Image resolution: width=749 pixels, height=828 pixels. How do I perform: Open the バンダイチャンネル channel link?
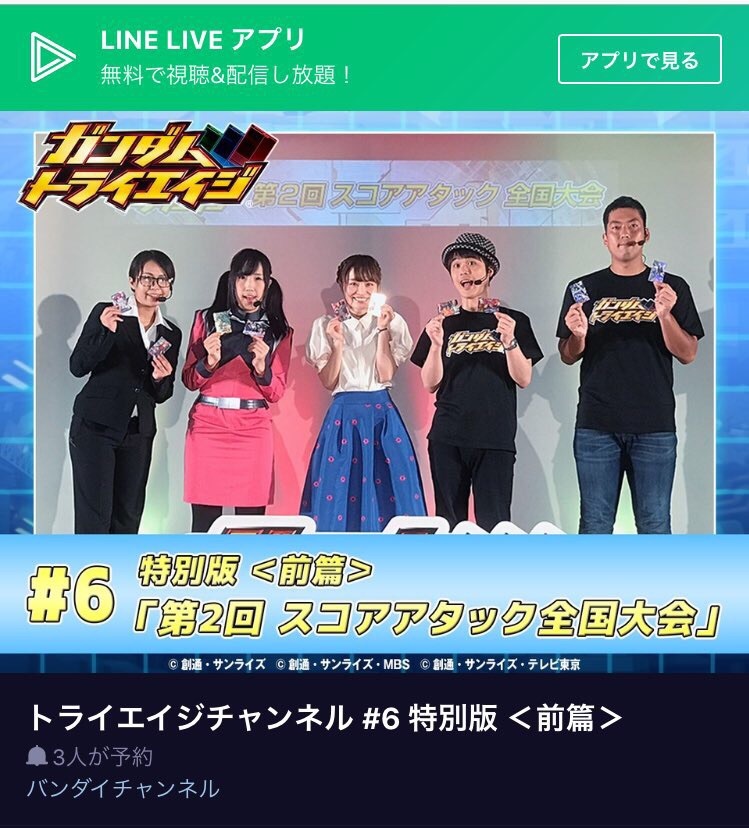[123, 788]
